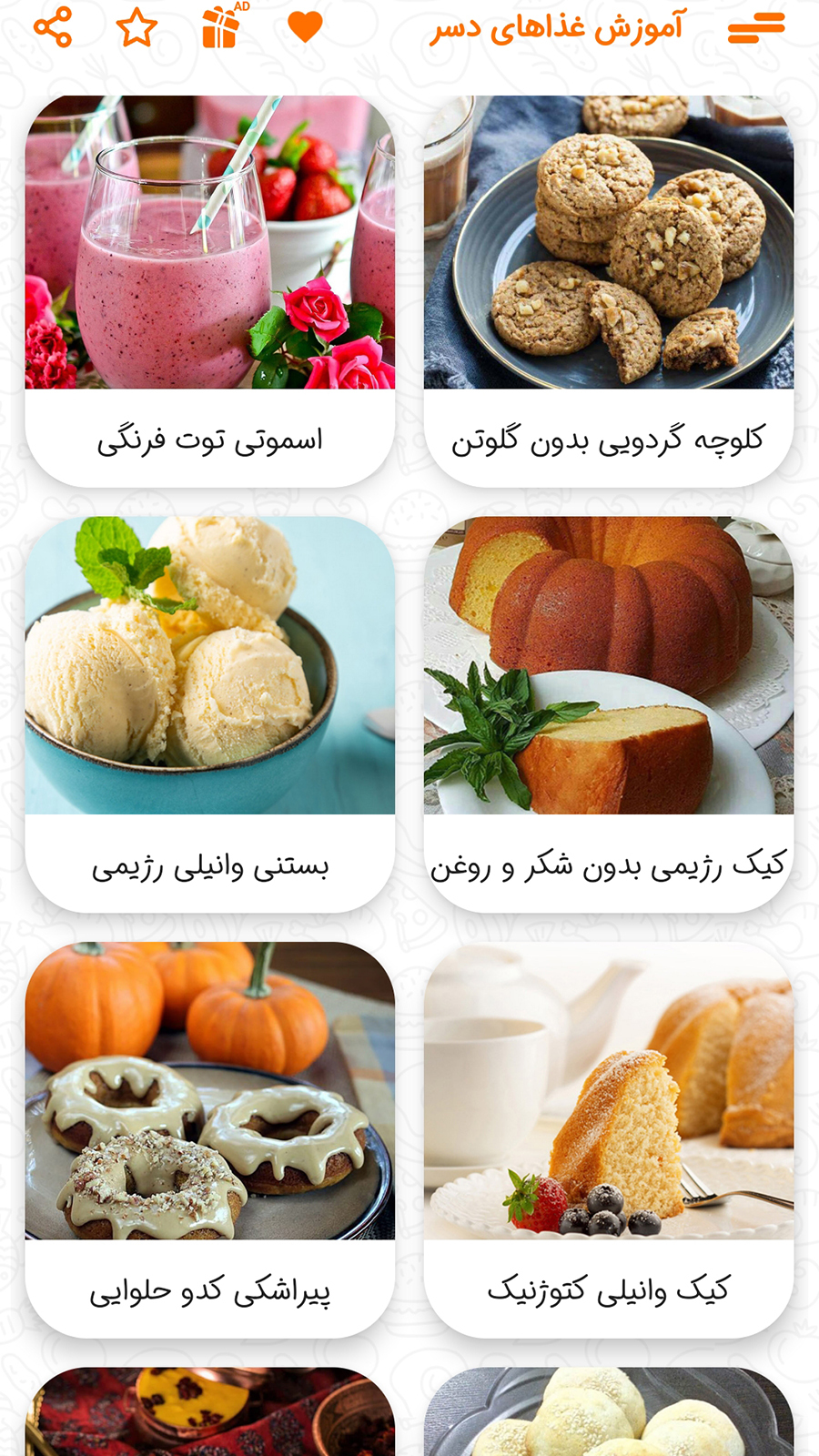The image size is (819, 1456).
Task: Open favorites via the heart icon
Action: coord(304,28)
